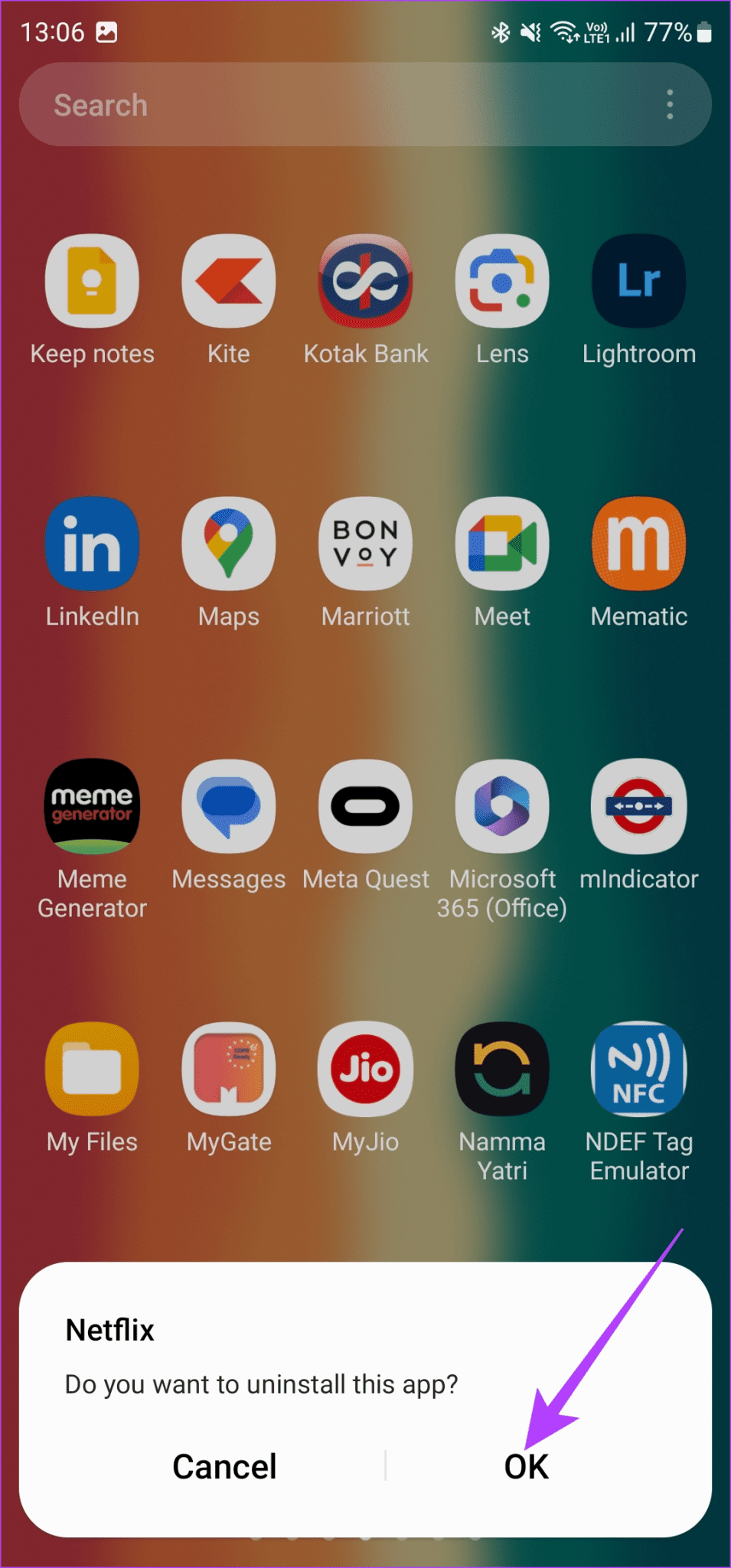This screenshot has height=1568, width=731.
Task: Confirm uninstall by tapping OK
Action: [x=526, y=1466]
